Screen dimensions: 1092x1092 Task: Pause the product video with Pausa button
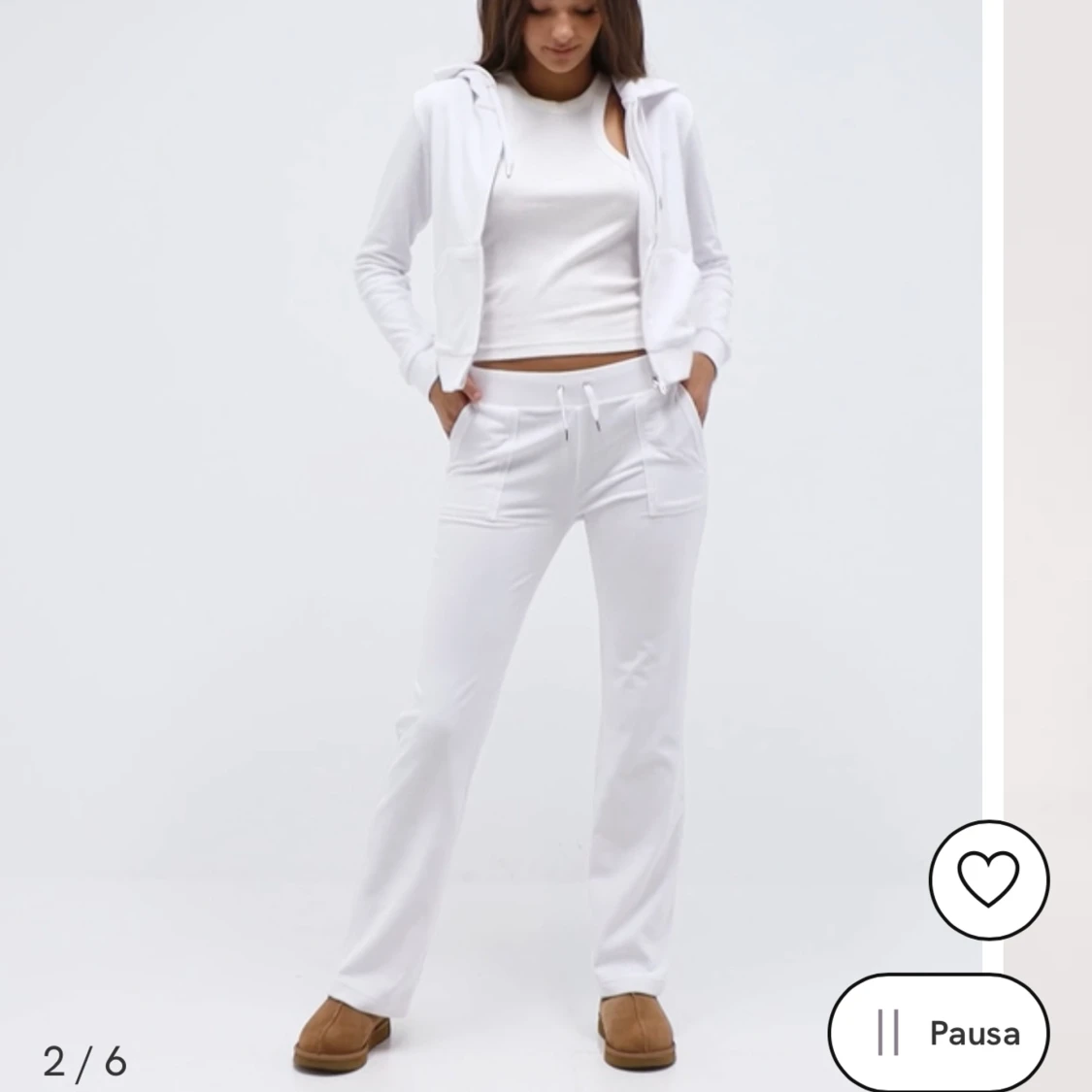click(x=940, y=1031)
